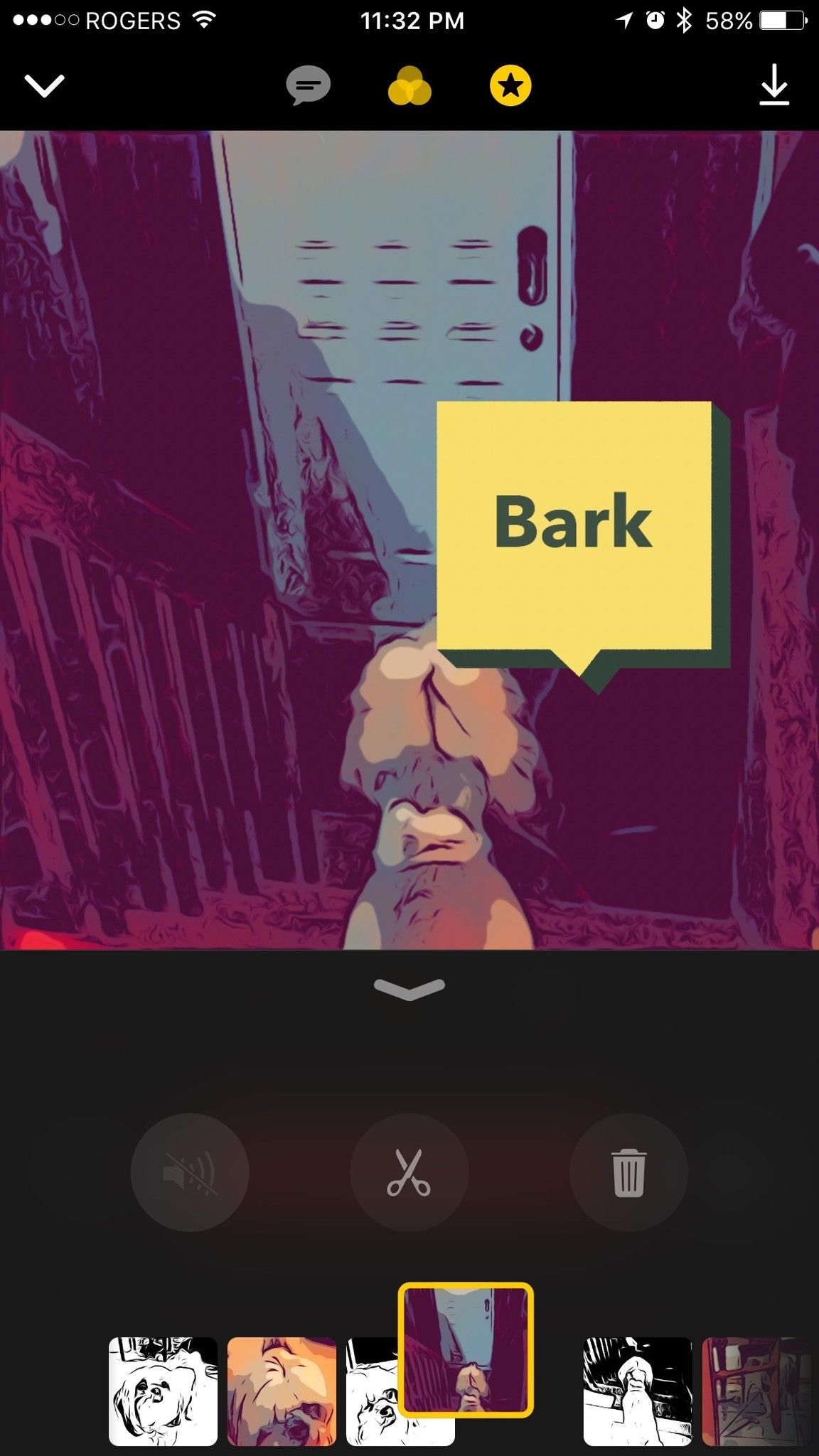Select the red chair clip
819x1456 pixels.
(x=757, y=1391)
